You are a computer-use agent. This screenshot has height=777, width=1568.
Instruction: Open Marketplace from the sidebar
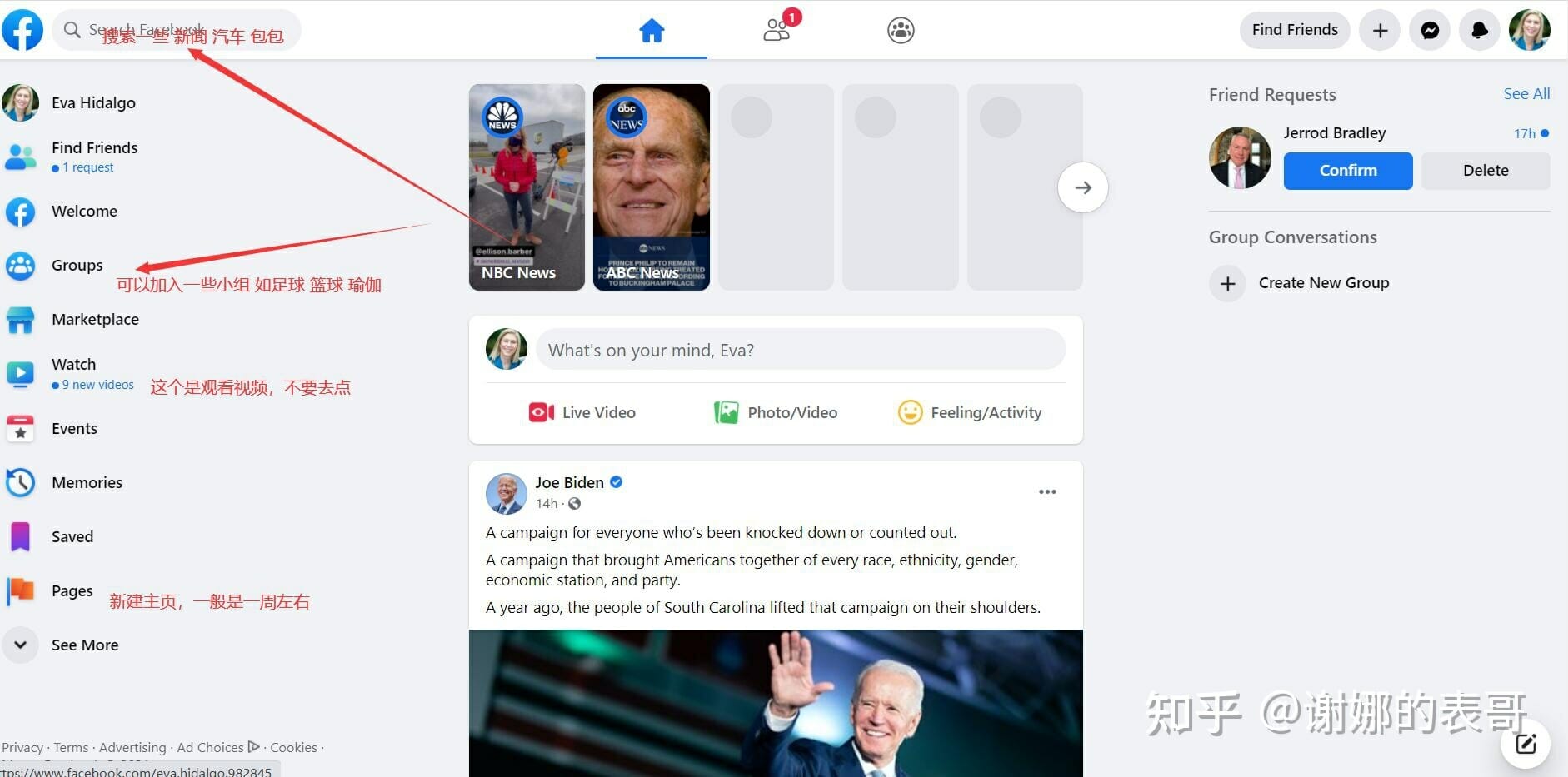point(95,320)
